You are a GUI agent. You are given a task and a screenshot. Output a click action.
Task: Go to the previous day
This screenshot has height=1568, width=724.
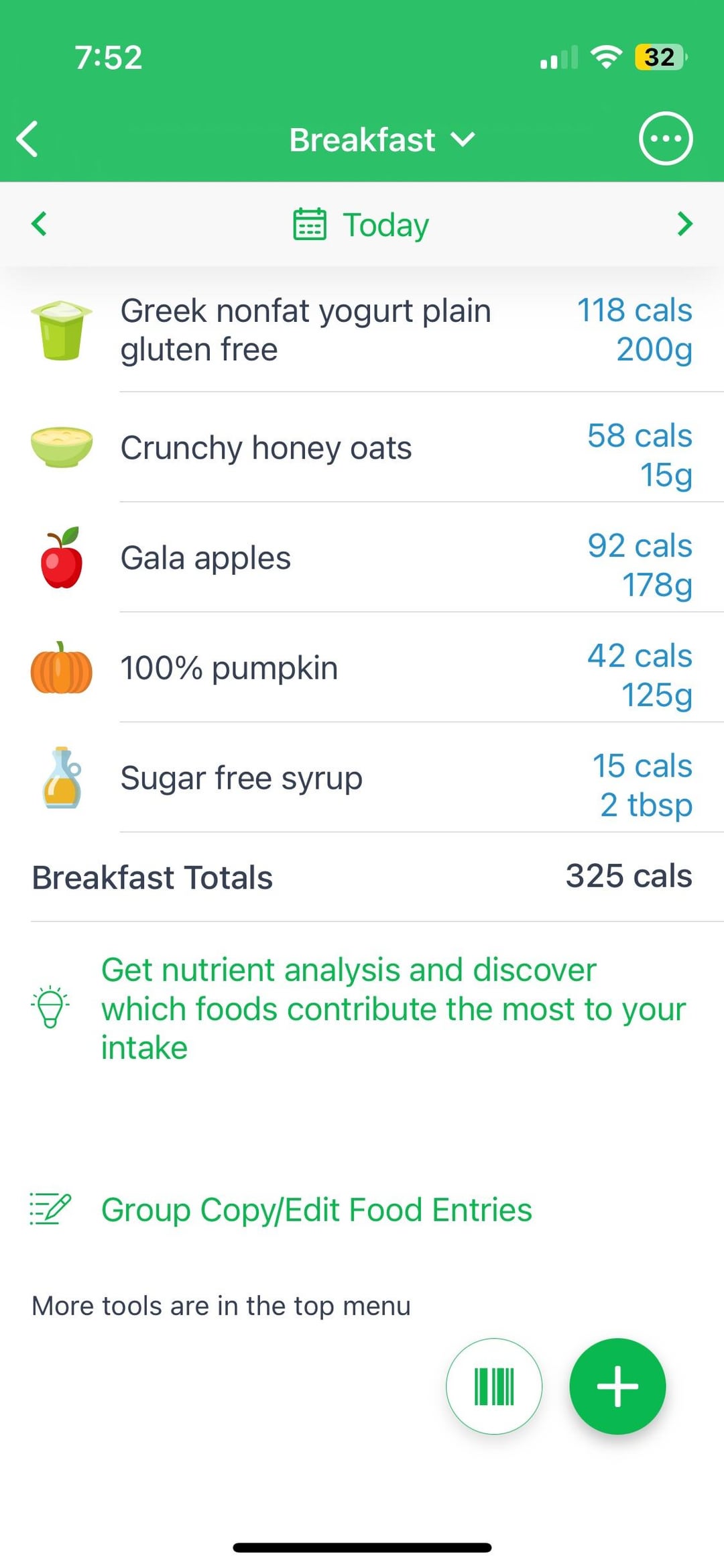coord(39,224)
